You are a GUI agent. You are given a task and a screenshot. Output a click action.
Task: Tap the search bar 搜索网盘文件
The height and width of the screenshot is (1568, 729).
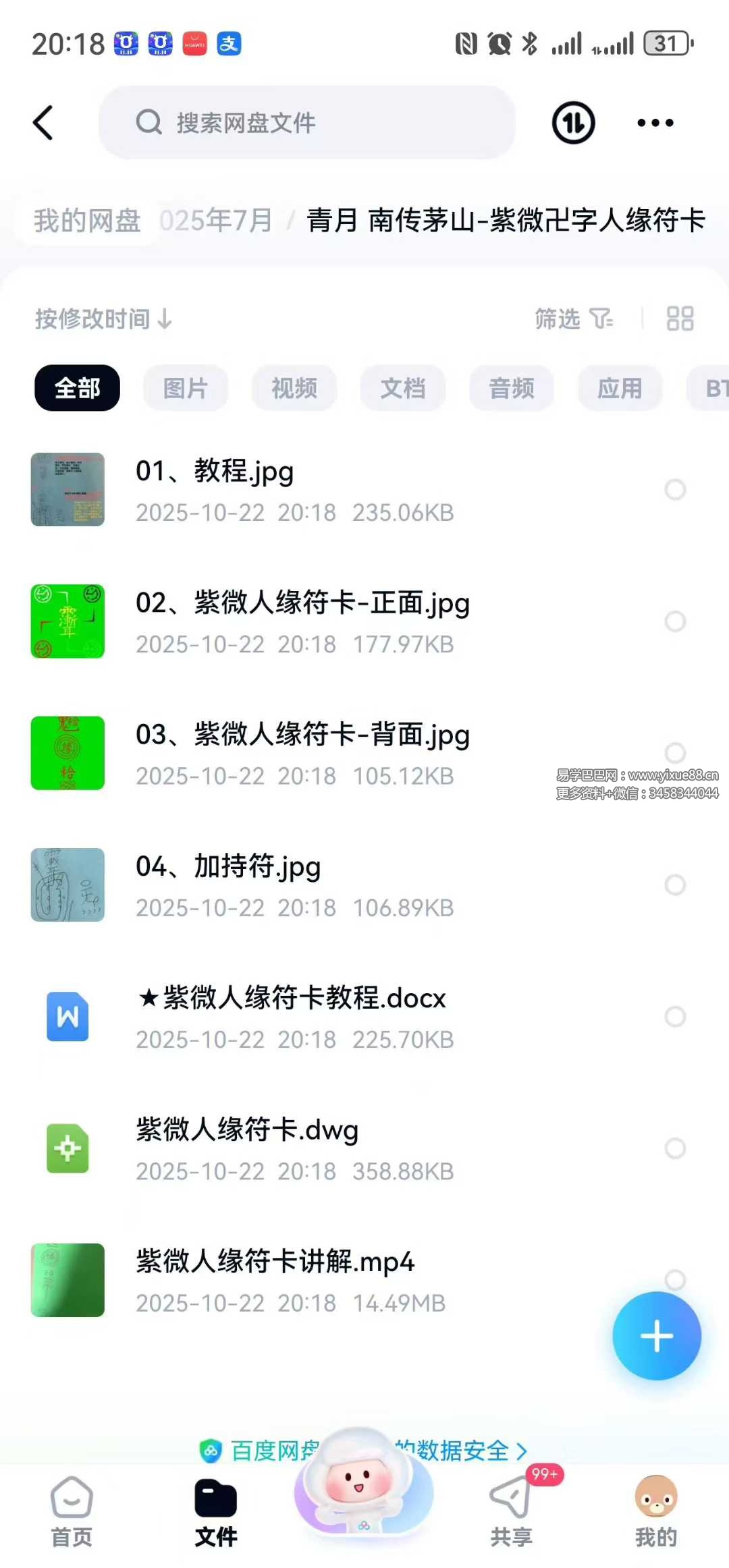coord(307,123)
